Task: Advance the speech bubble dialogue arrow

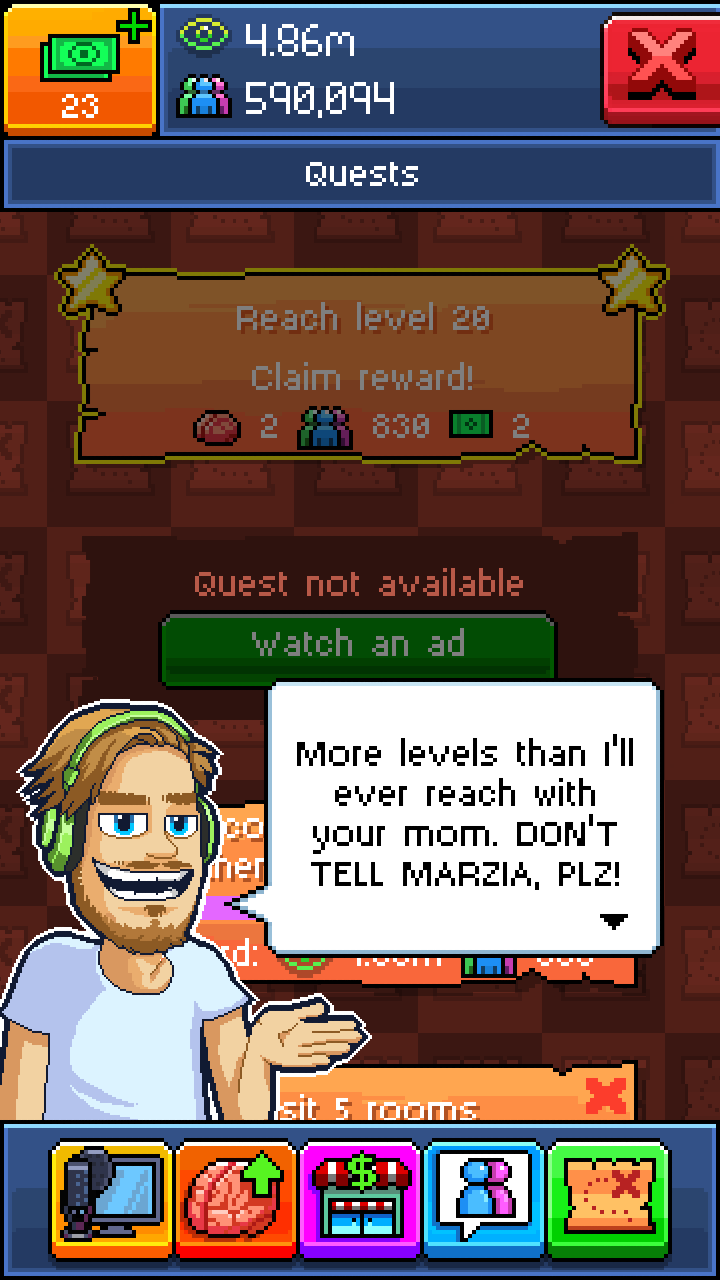Action: coord(614,921)
